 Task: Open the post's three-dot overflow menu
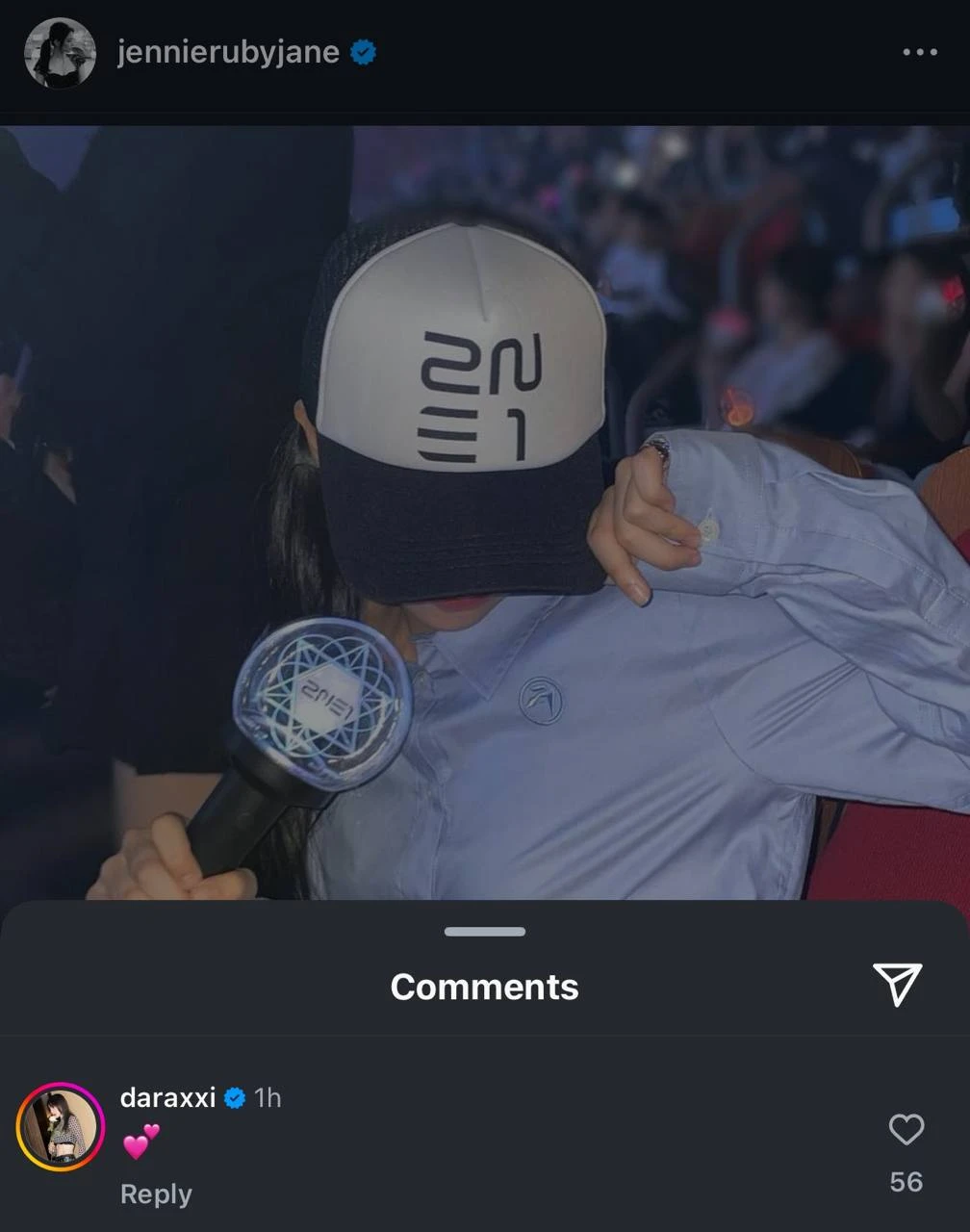point(919,52)
